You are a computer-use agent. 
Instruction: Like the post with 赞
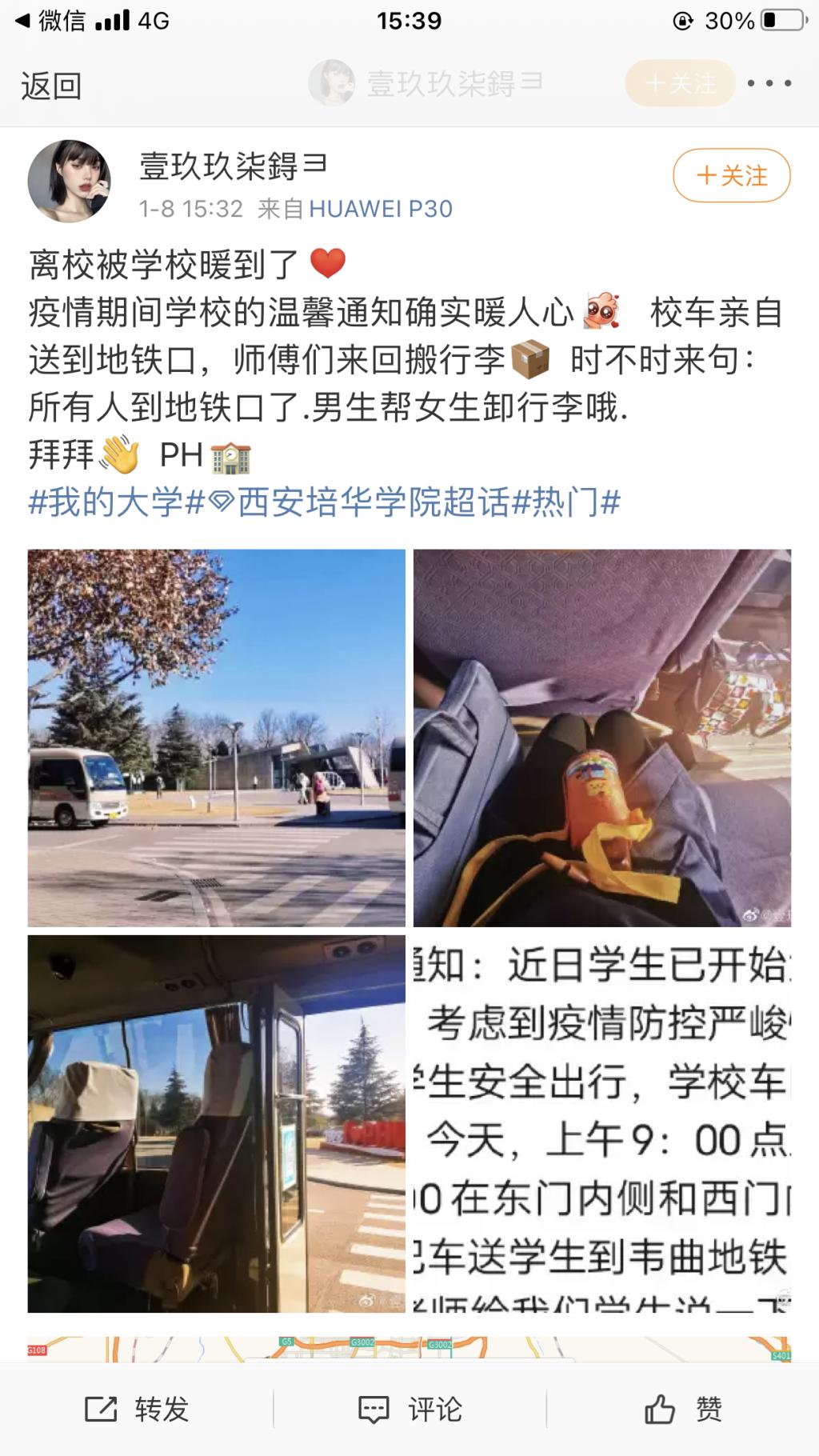682,1409
